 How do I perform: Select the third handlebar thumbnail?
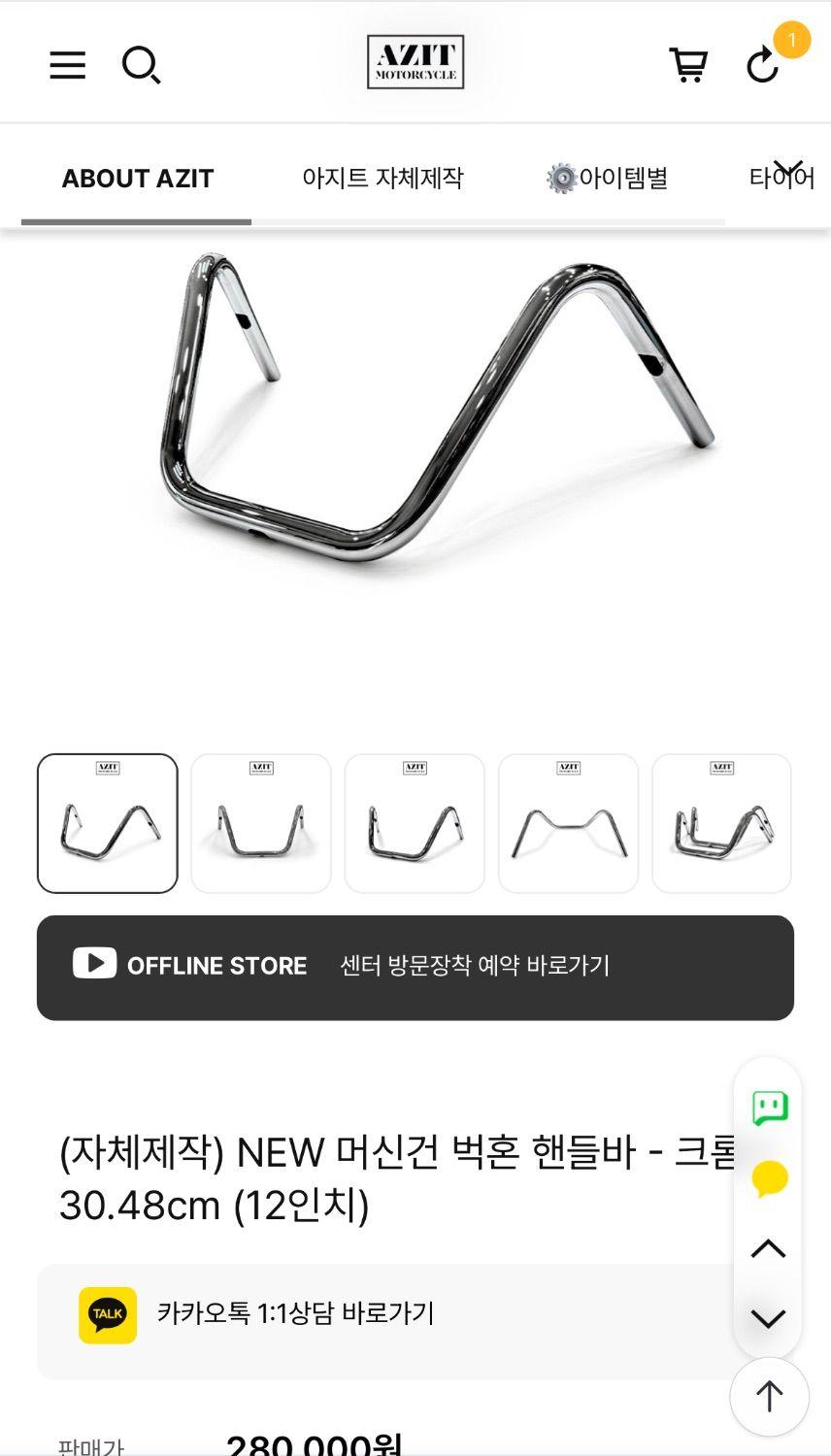tap(415, 823)
